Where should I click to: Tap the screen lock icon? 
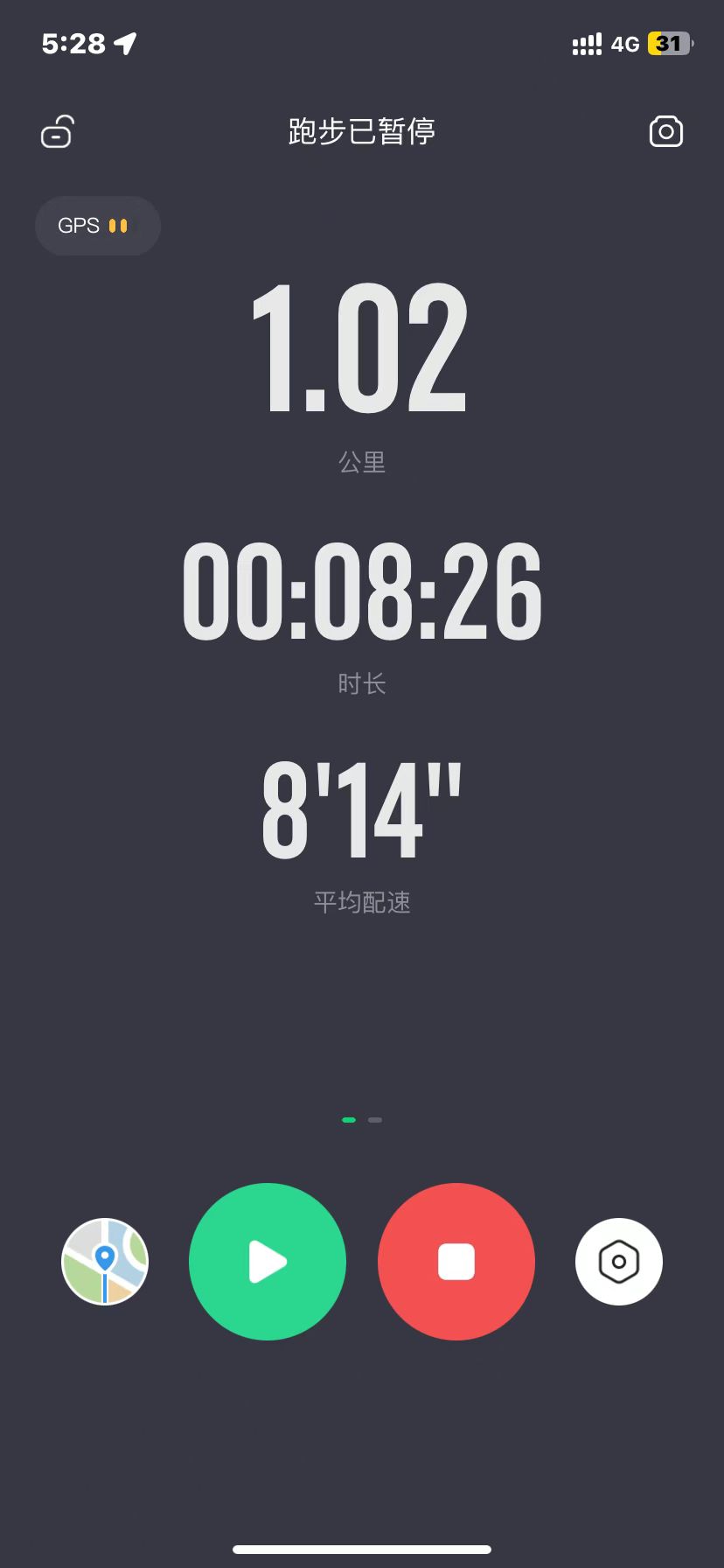click(x=58, y=132)
